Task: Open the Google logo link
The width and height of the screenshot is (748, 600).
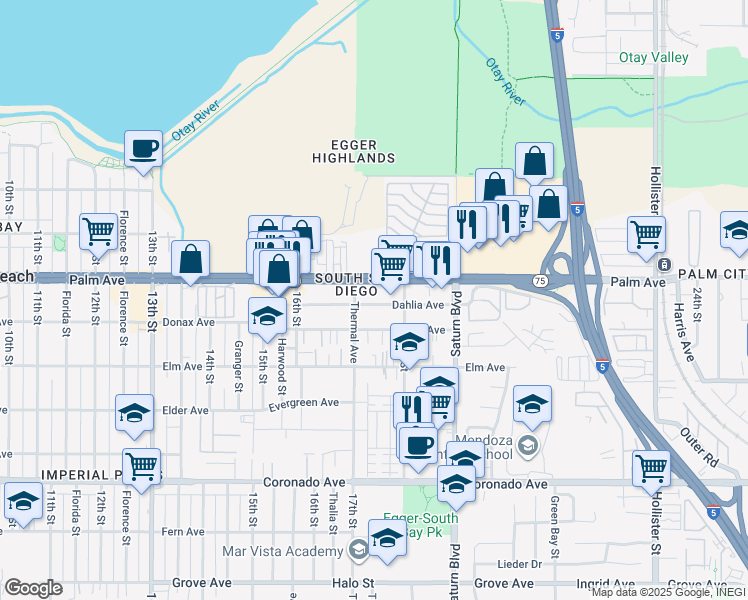Action: click(34, 588)
